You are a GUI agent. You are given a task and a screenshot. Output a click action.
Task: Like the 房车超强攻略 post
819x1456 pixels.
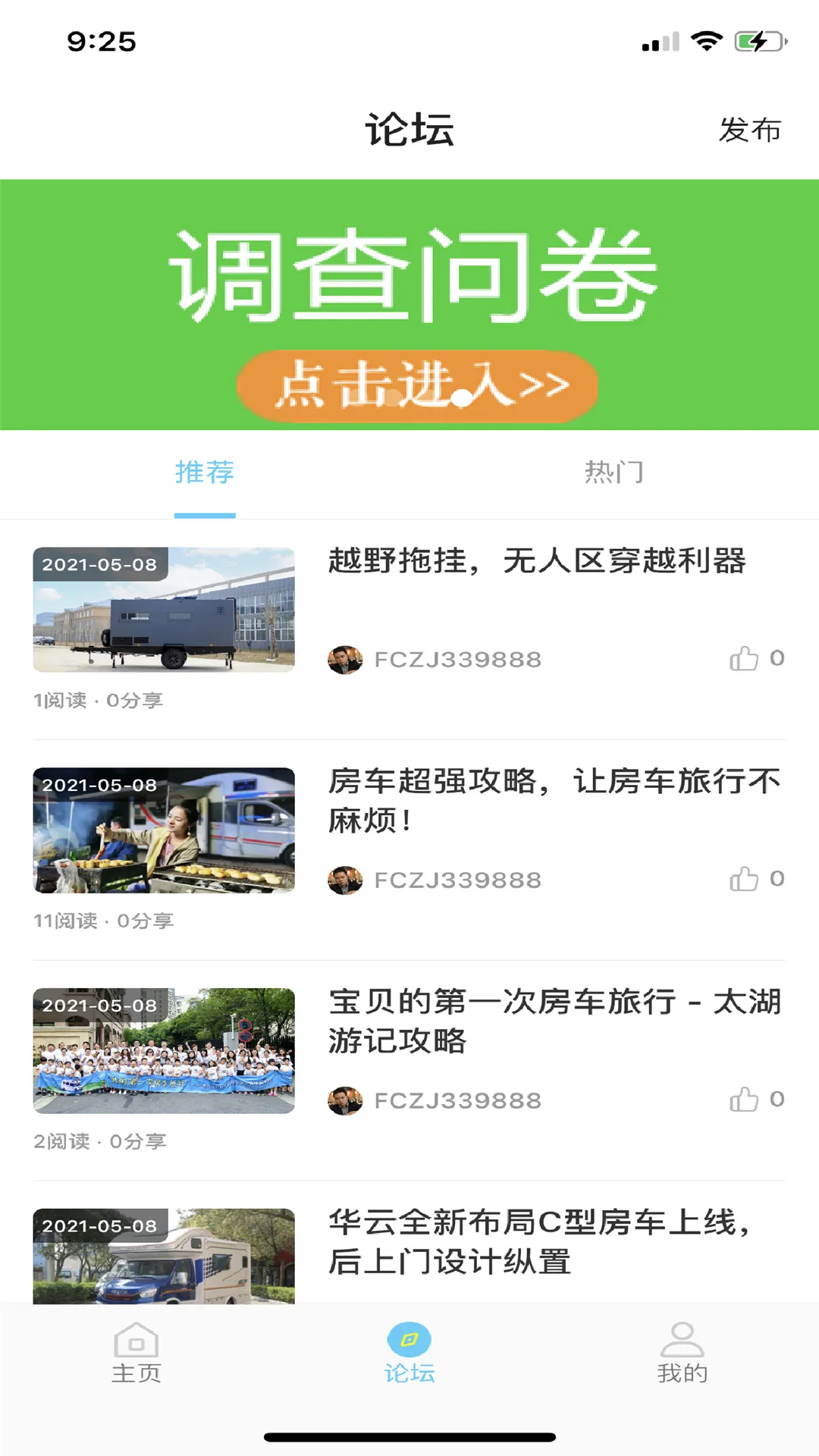coord(745,880)
